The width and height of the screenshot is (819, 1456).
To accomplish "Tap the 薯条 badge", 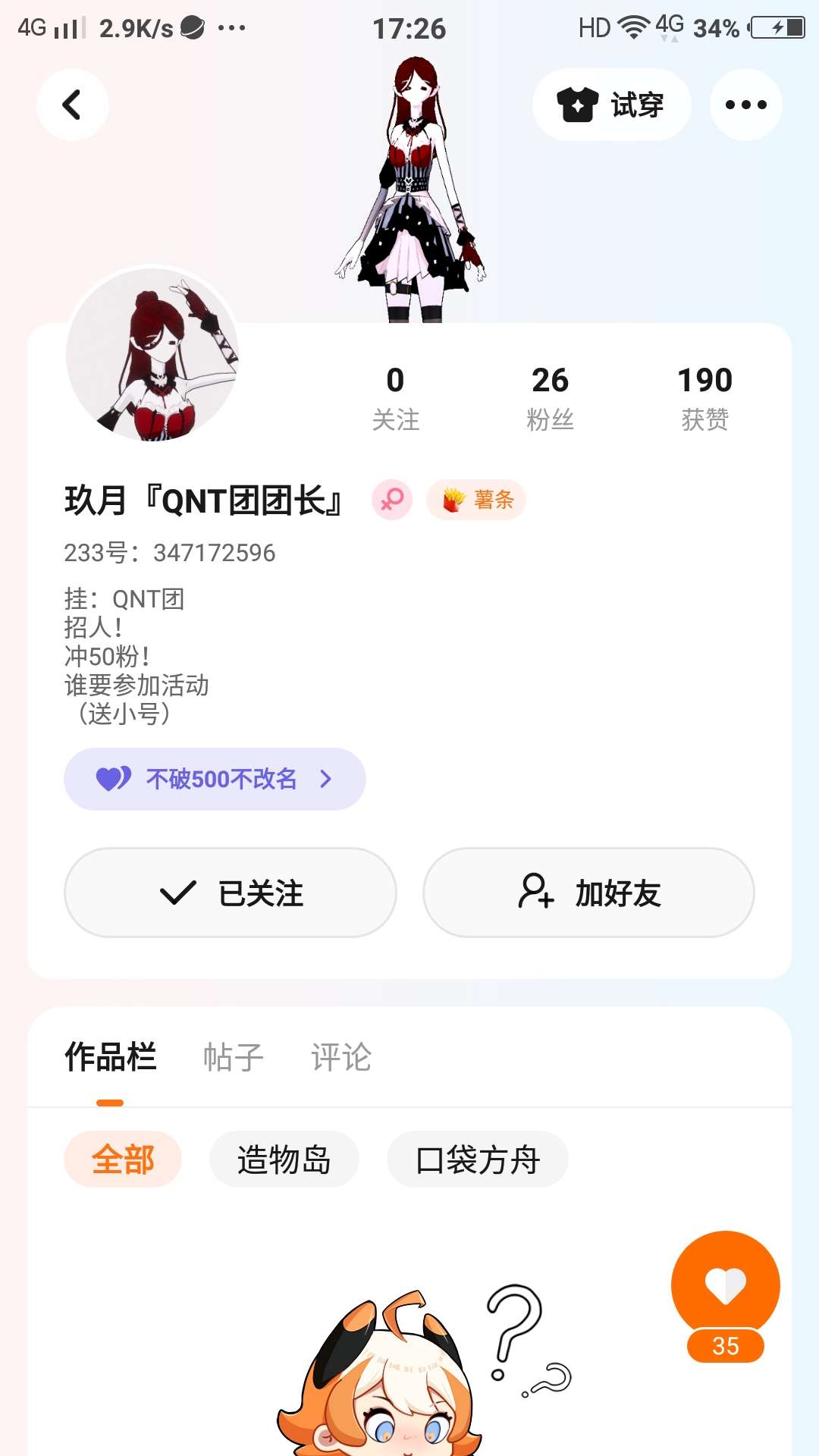I will click(477, 500).
